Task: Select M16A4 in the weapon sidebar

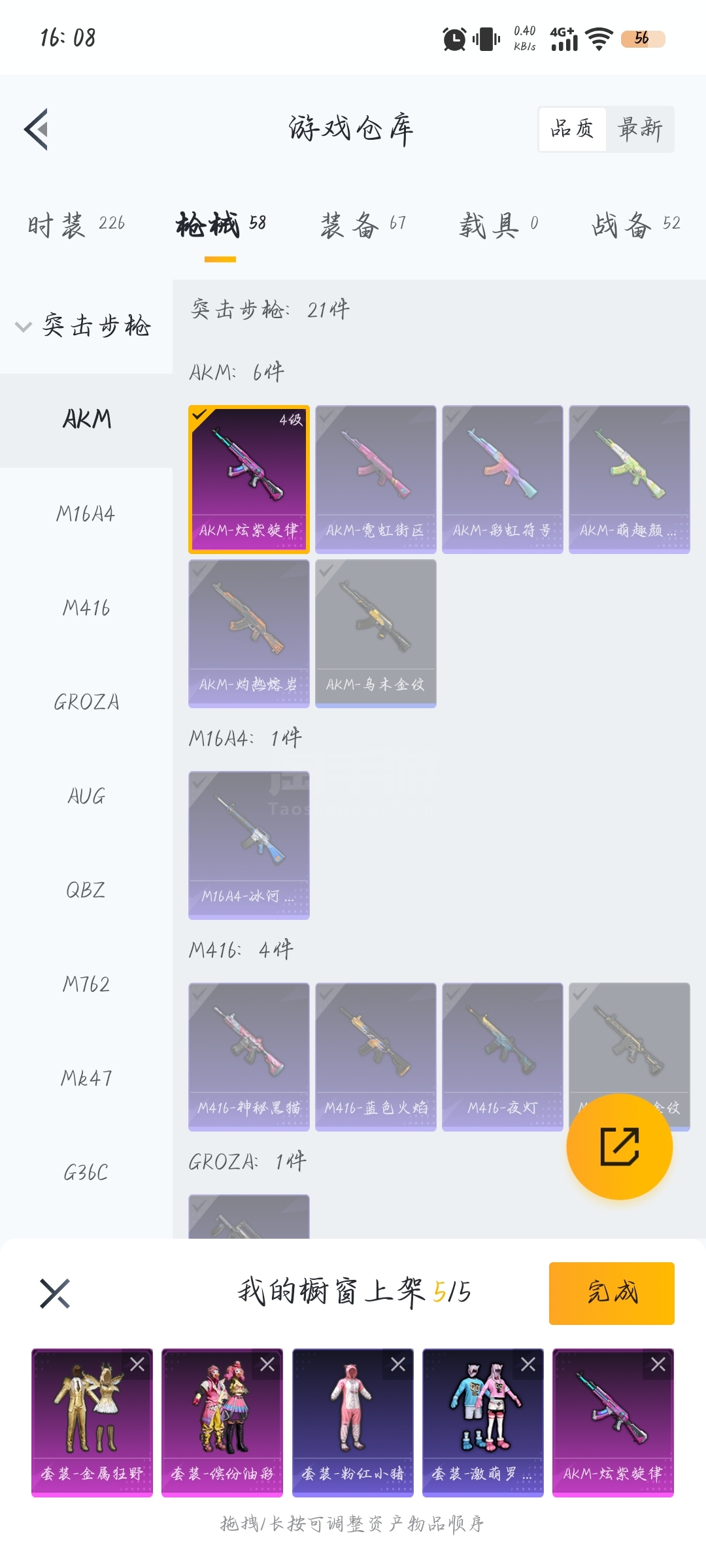Action: click(86, 514)
